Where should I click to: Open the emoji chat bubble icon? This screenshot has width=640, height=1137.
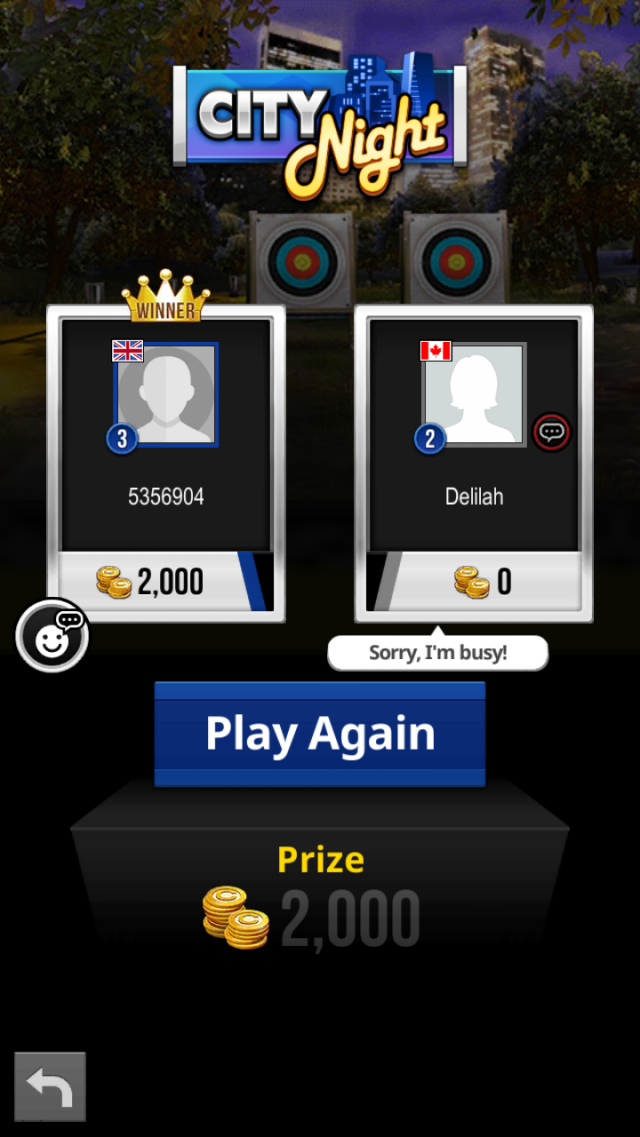52,638
